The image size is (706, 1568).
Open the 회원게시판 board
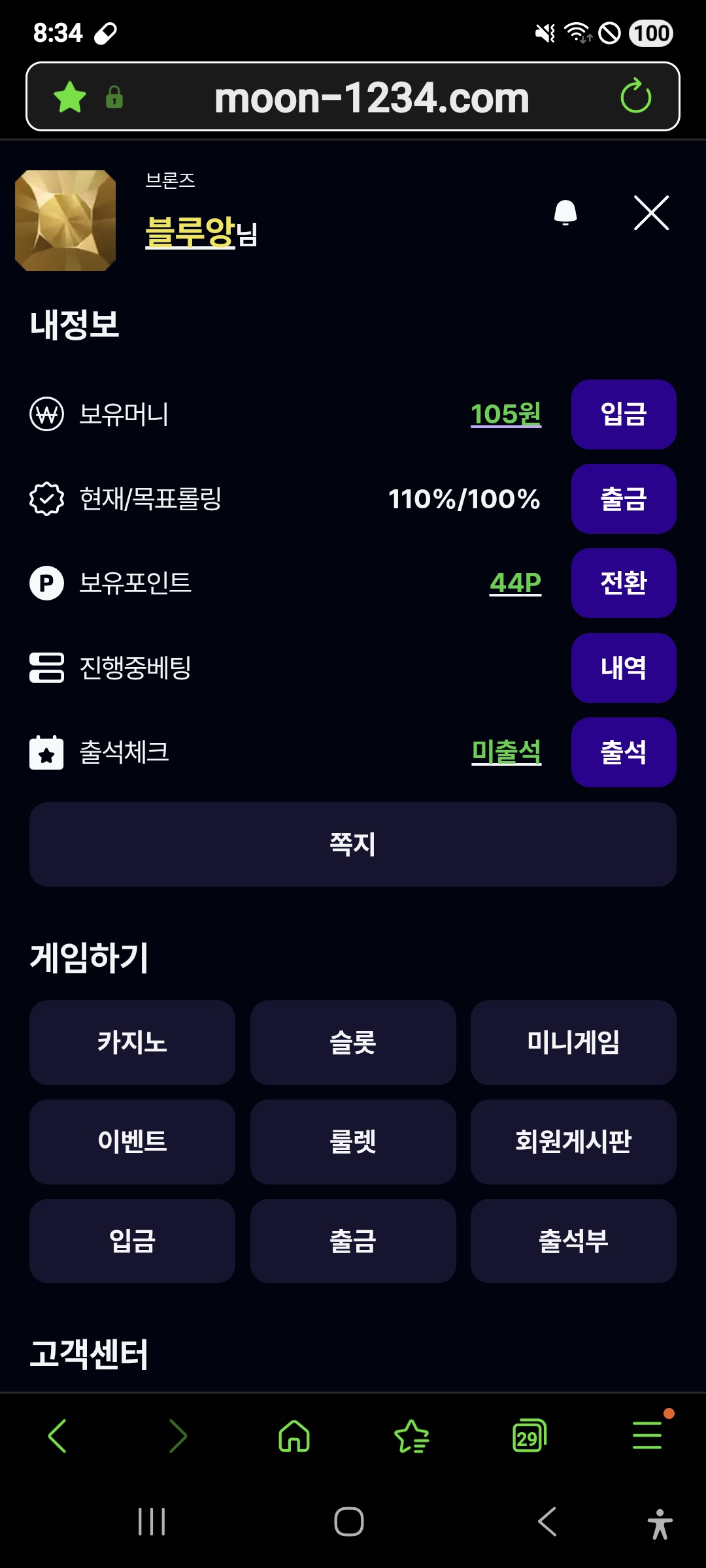point(573,1141)
